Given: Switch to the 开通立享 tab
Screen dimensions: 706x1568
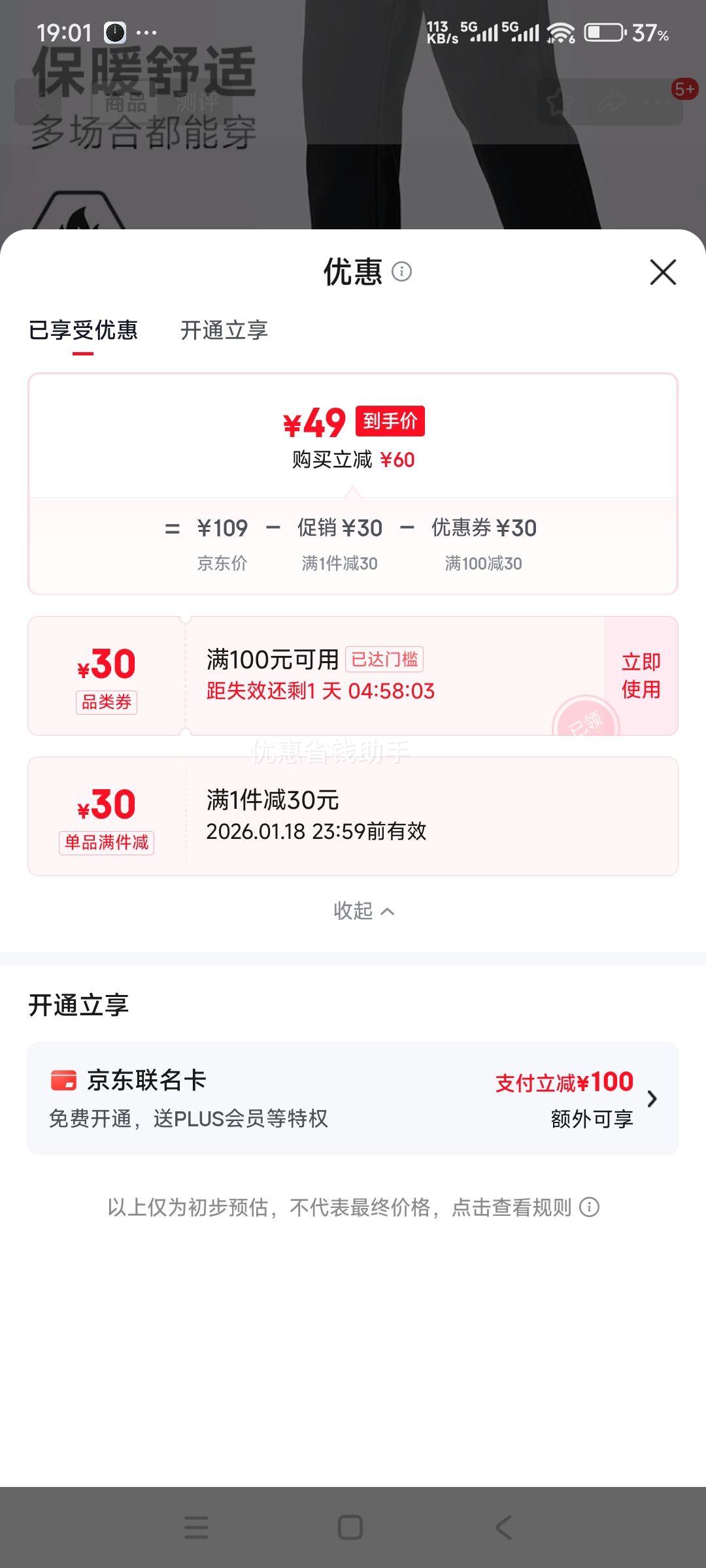Looking at the screenshot, I should [x=224, y=331].
